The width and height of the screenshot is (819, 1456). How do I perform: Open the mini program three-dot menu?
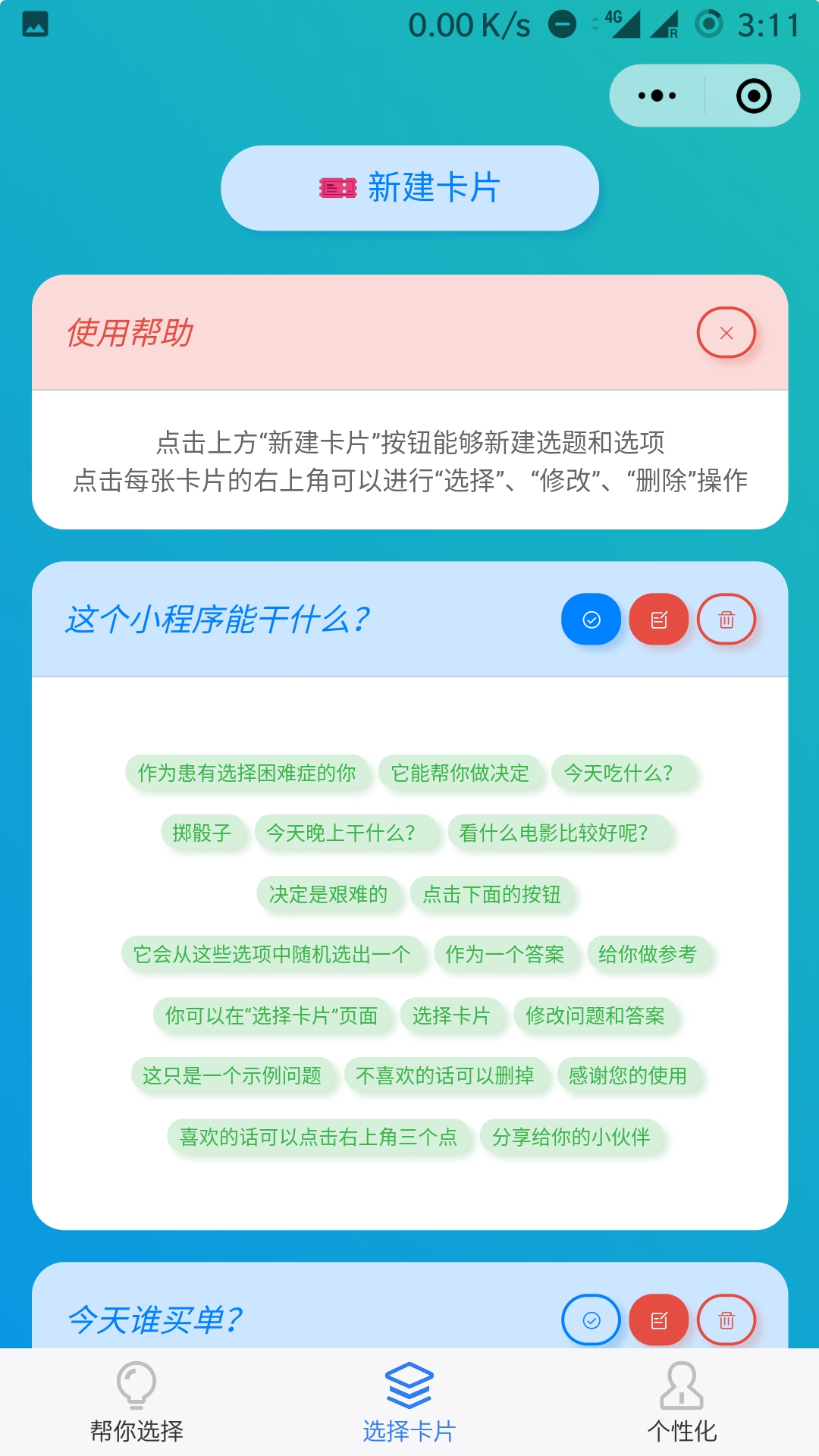tap(657, 96)
